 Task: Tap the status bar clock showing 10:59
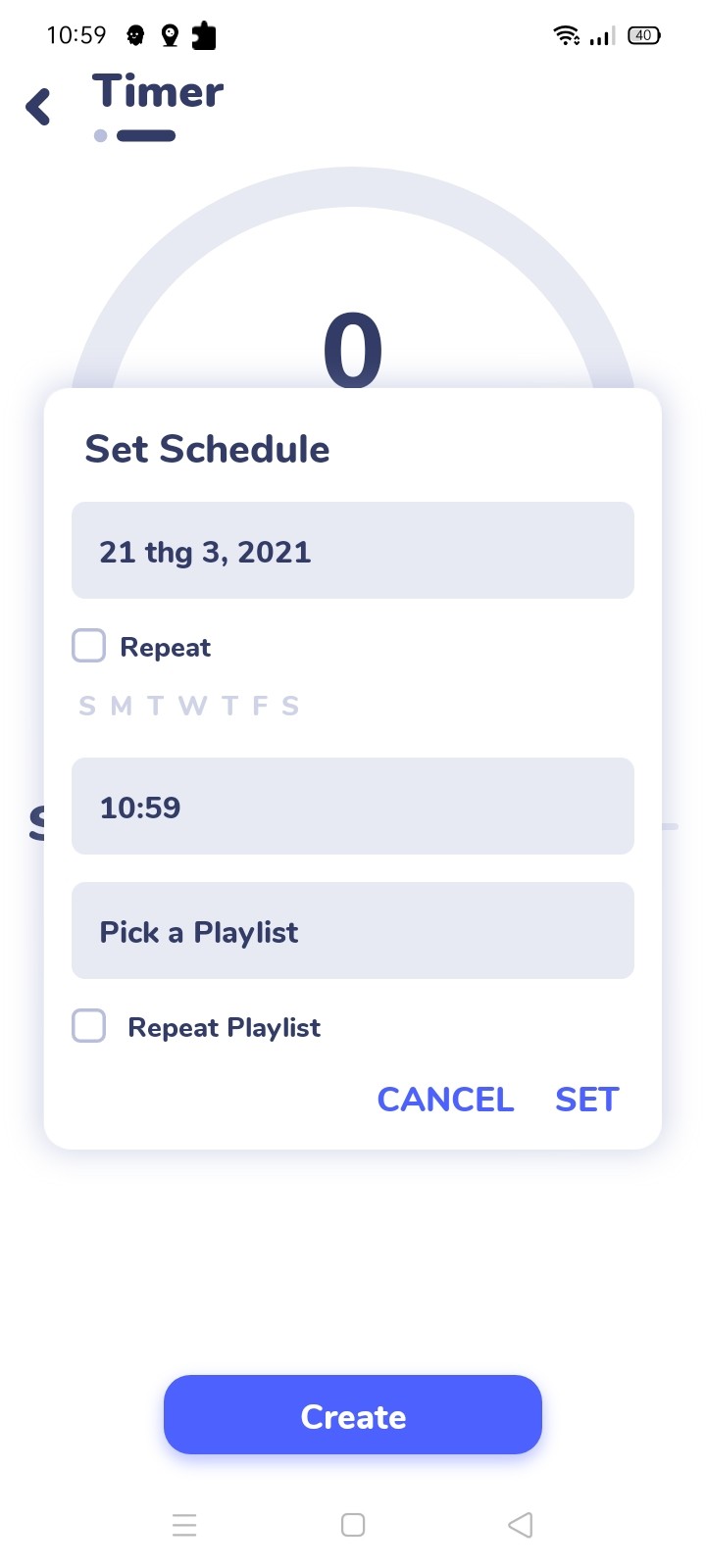click(77, 35)
